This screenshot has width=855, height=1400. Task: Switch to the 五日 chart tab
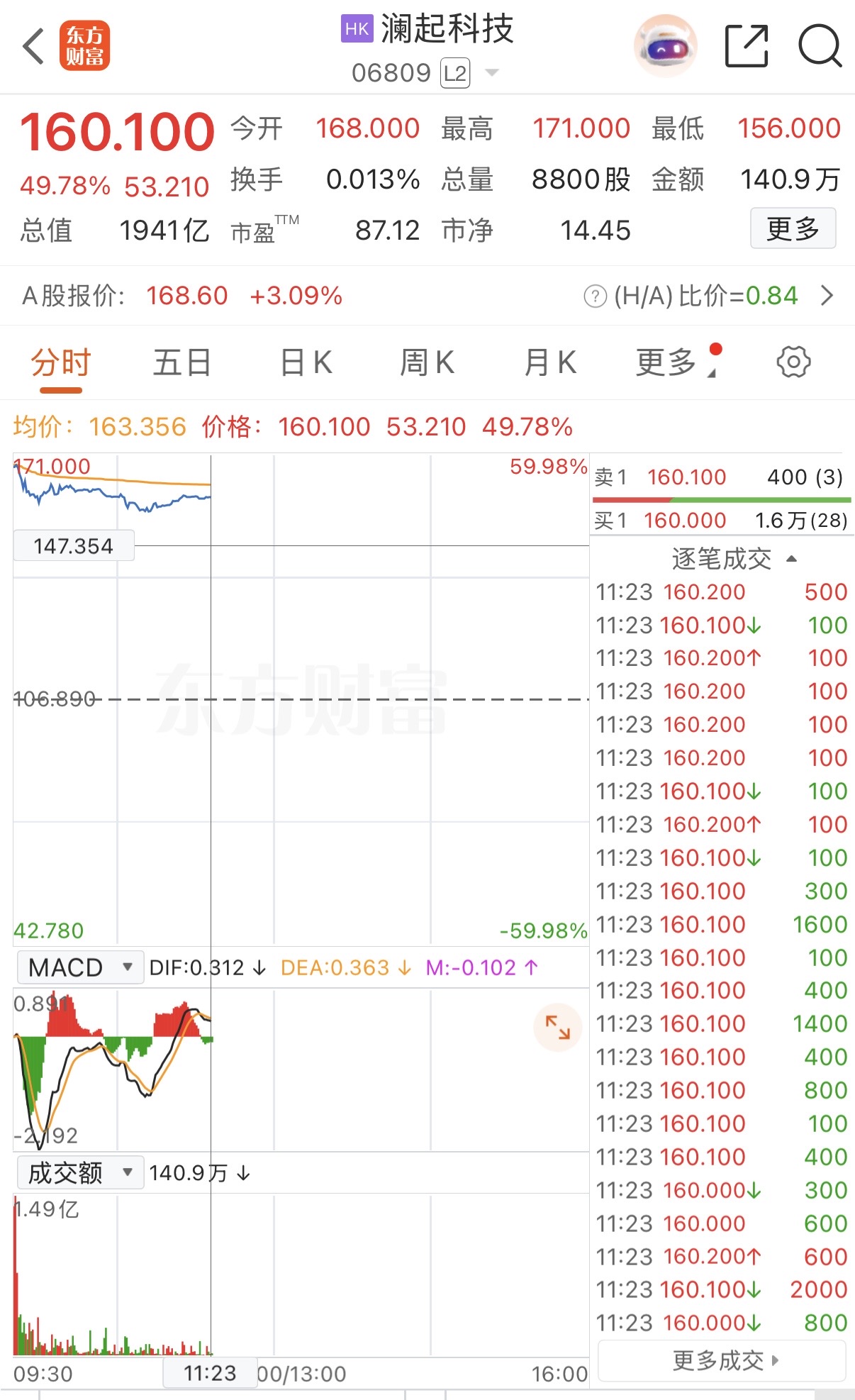[181, 363]
